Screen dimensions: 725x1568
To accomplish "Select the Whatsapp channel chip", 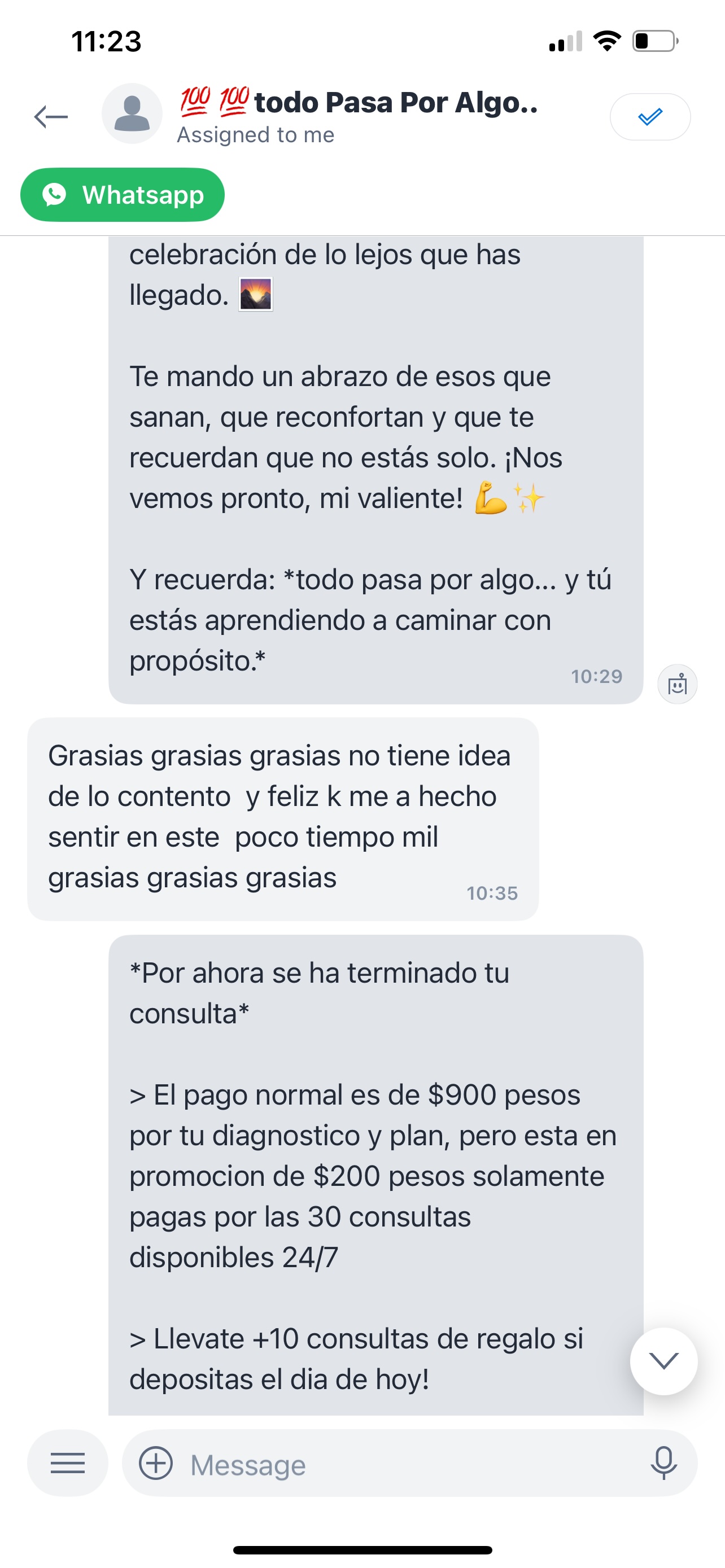I will coord(123,195).
